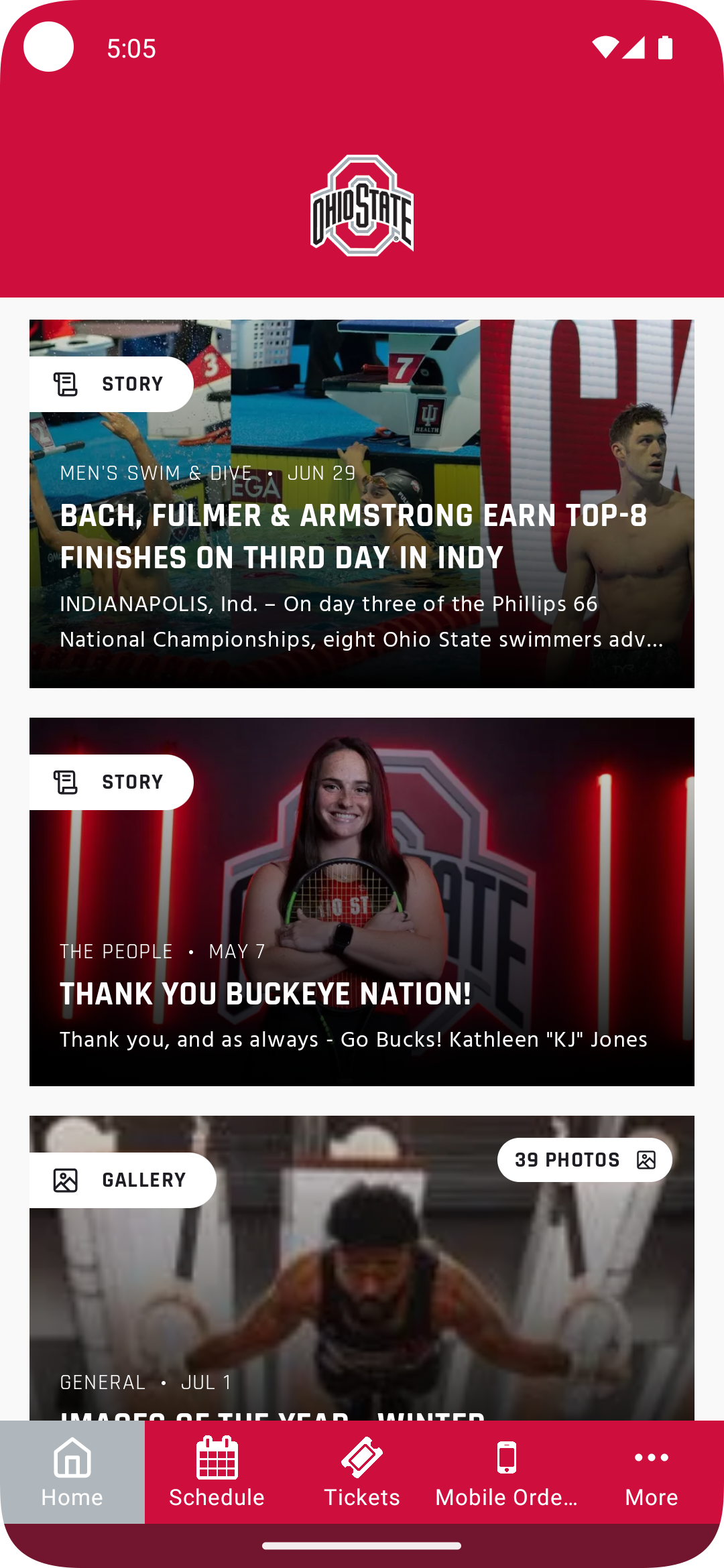Open the Tickets tab

pyautogui.click(x=362, y=1473)
